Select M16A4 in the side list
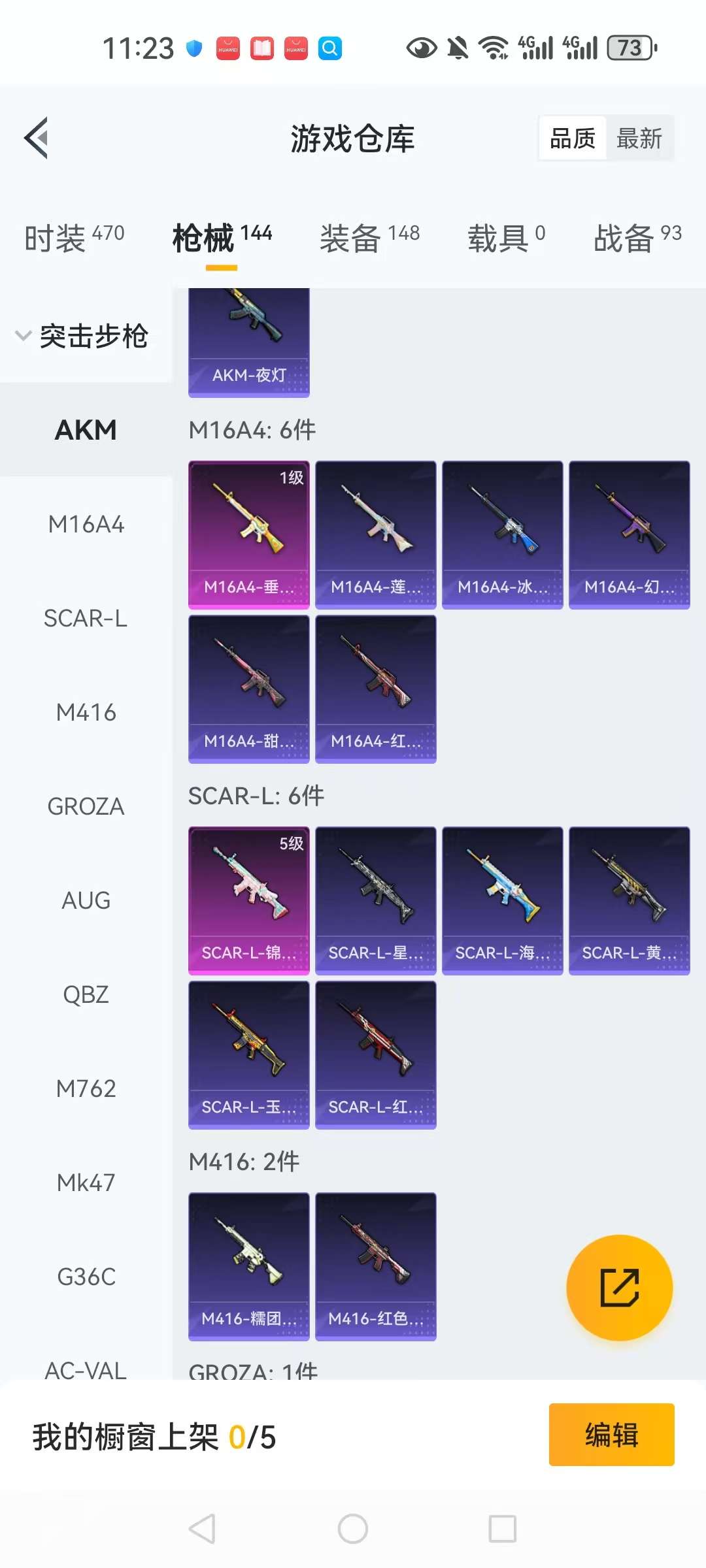The image size is (706, 1568). tap(86, 524)
